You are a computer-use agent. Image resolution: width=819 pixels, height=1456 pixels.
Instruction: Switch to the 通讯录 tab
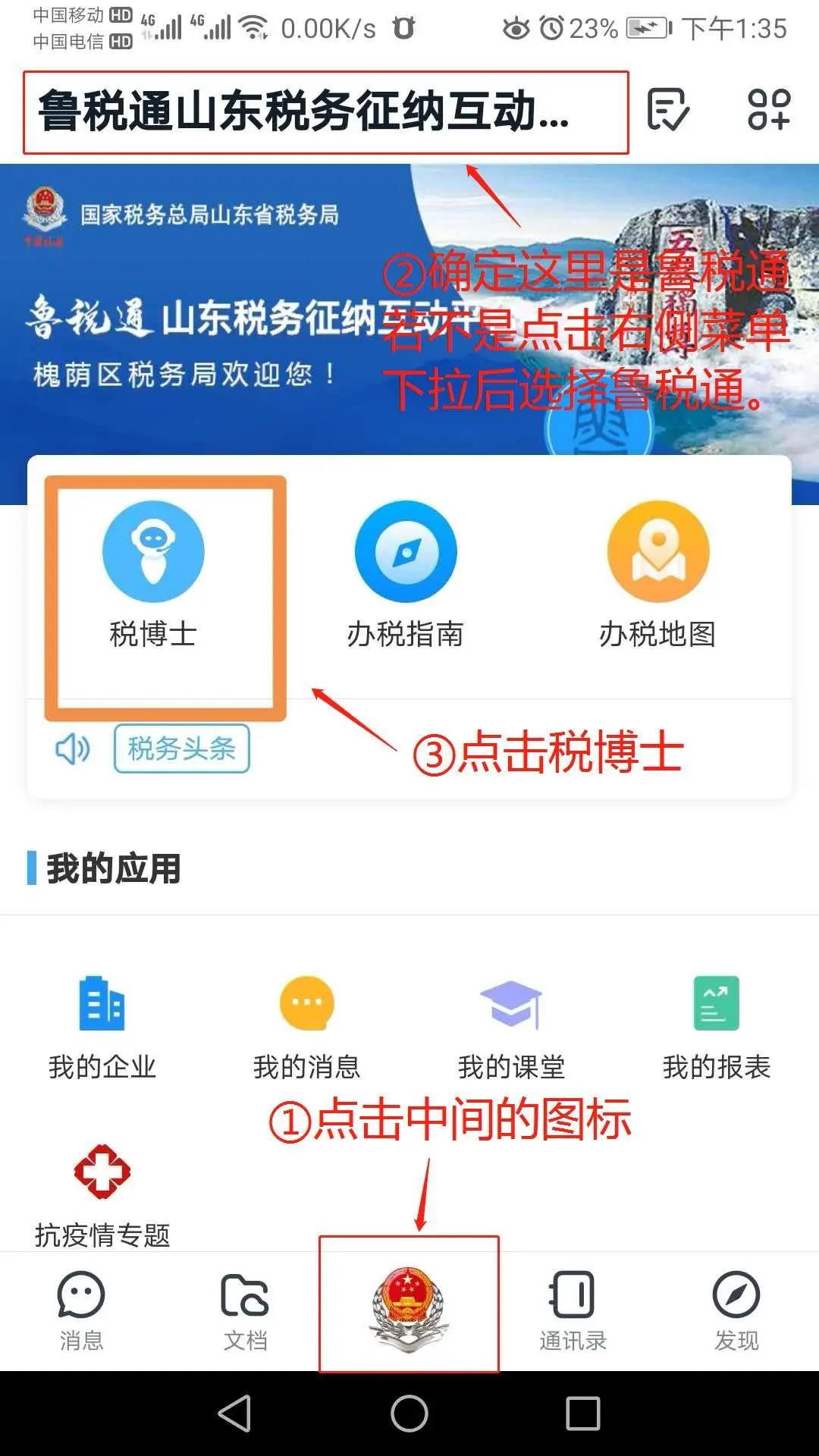(573, 1311)
